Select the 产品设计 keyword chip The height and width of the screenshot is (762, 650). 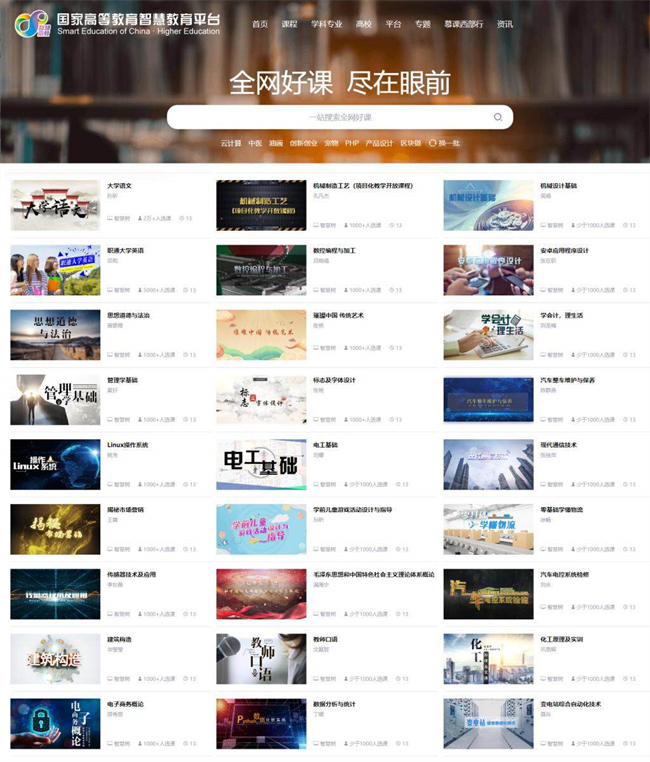point(379,143)
